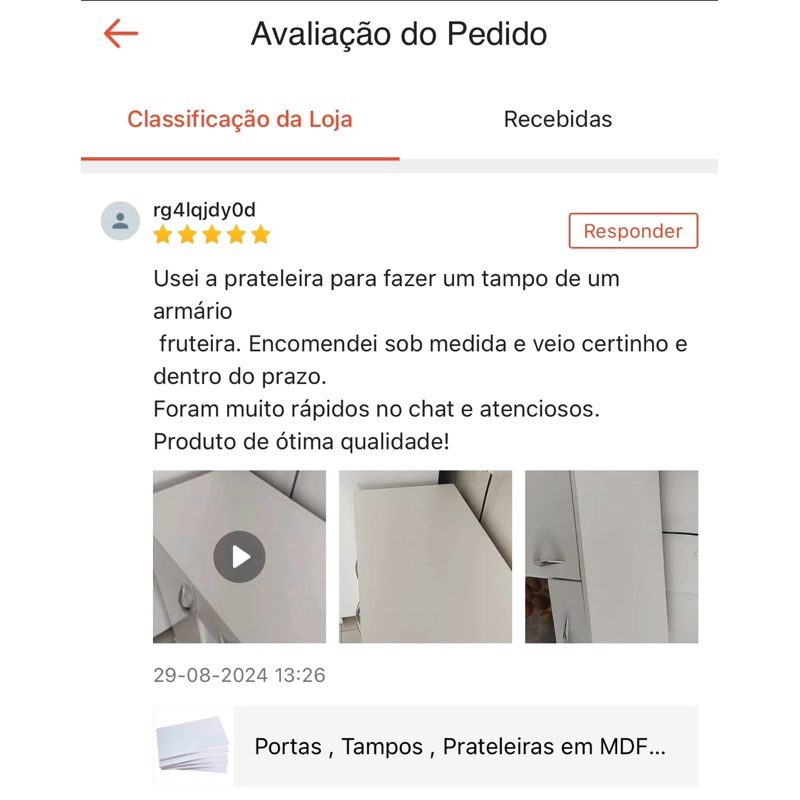
Task: Play the review video
Action: [239, 557]
